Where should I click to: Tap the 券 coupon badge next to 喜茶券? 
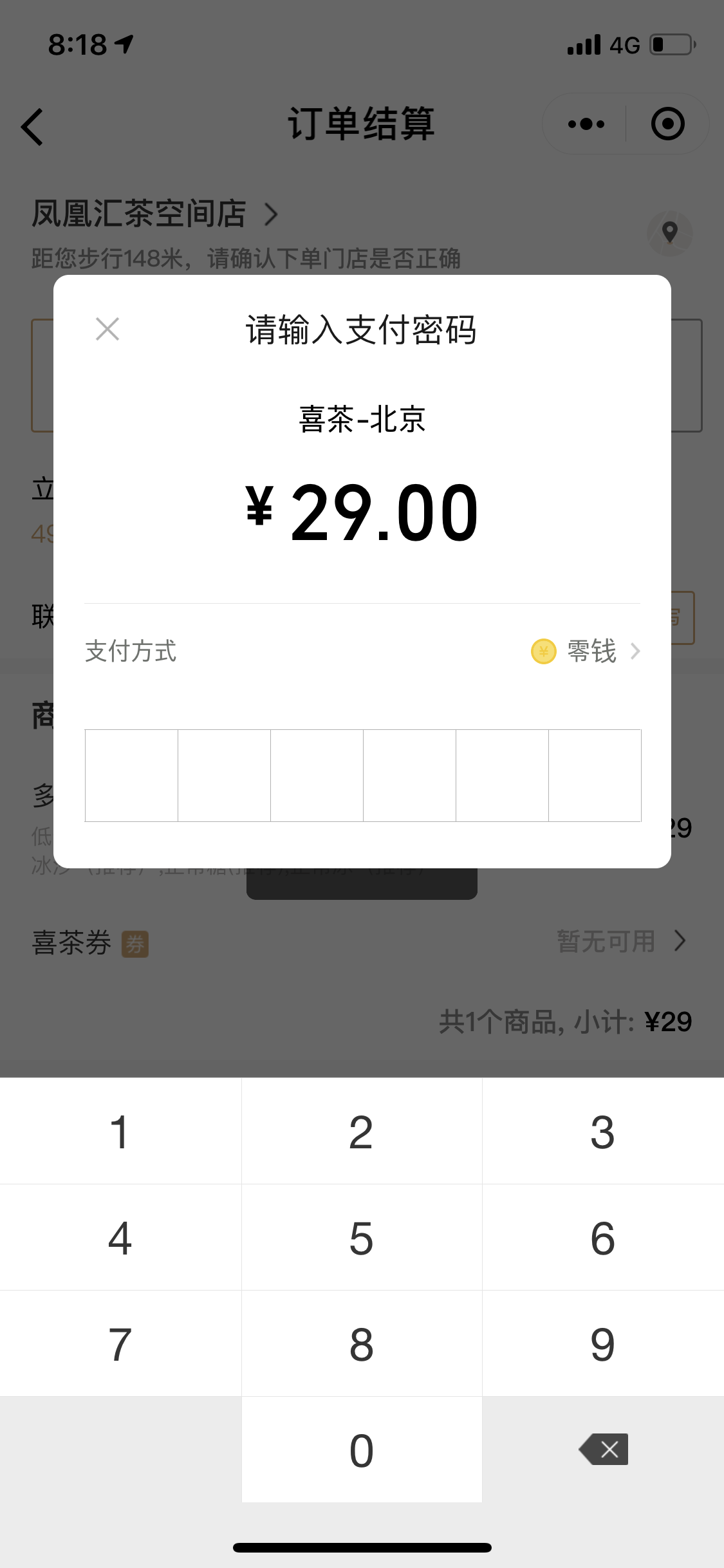[135, 944]
